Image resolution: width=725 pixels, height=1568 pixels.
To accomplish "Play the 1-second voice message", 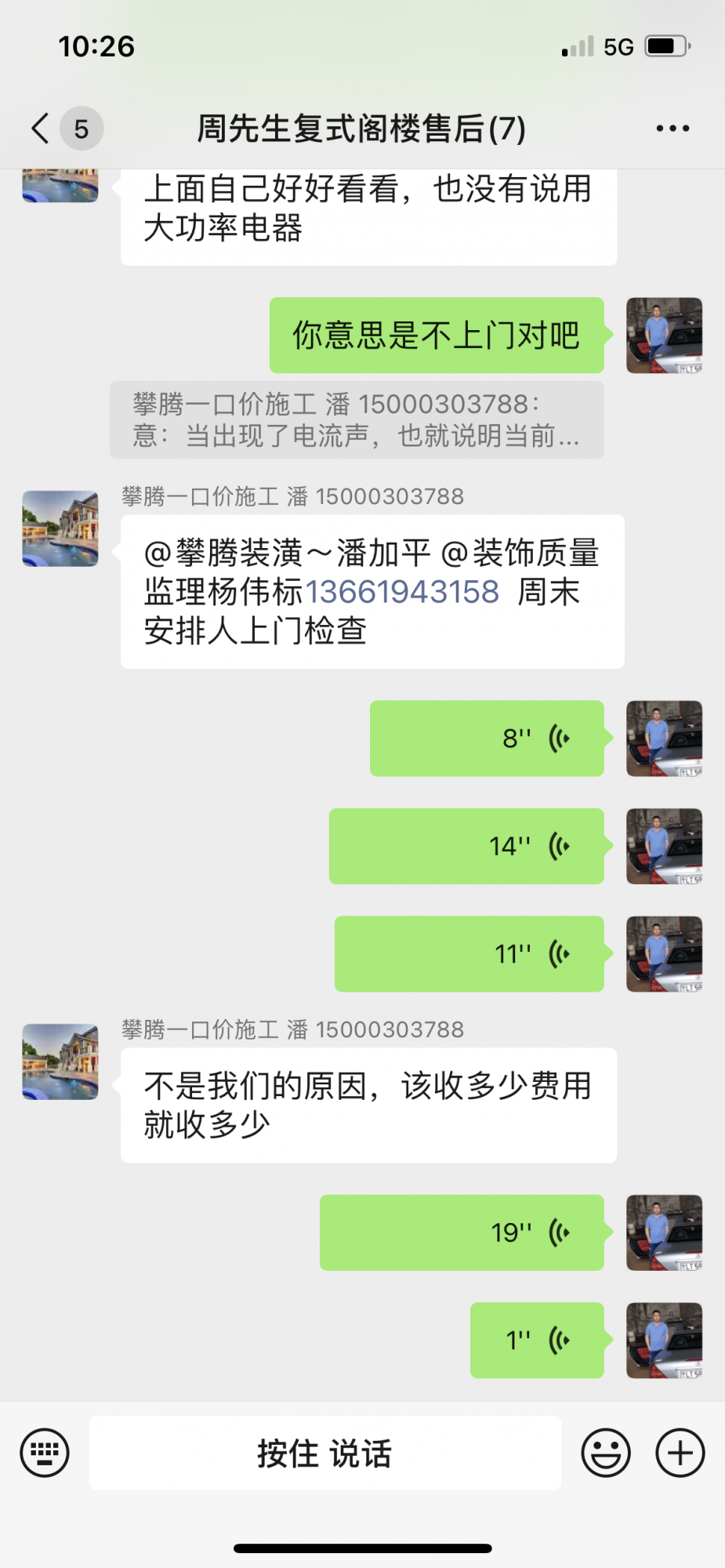I will (x=537, y=1341).
